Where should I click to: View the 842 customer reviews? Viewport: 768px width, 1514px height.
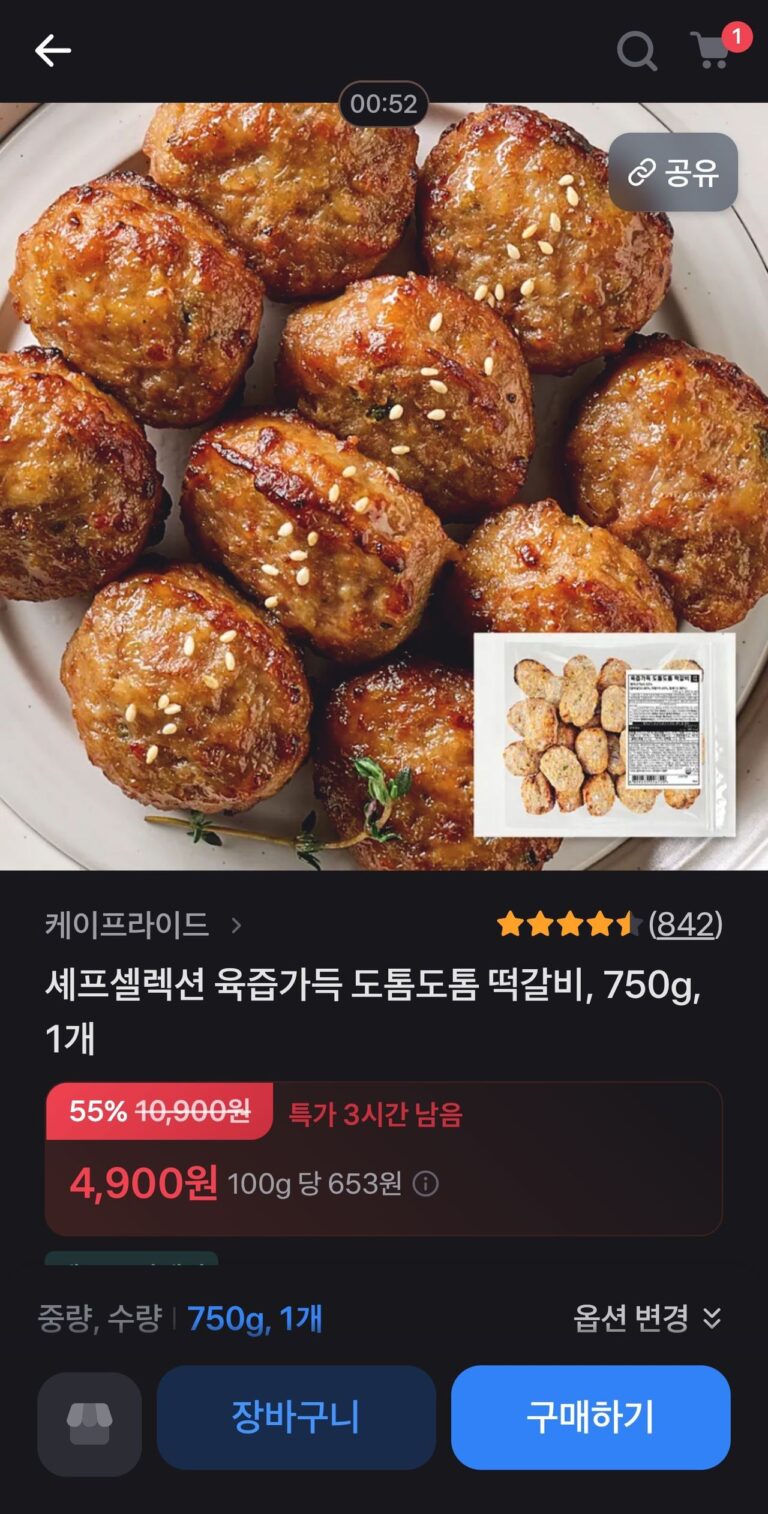tap(685, 924)
